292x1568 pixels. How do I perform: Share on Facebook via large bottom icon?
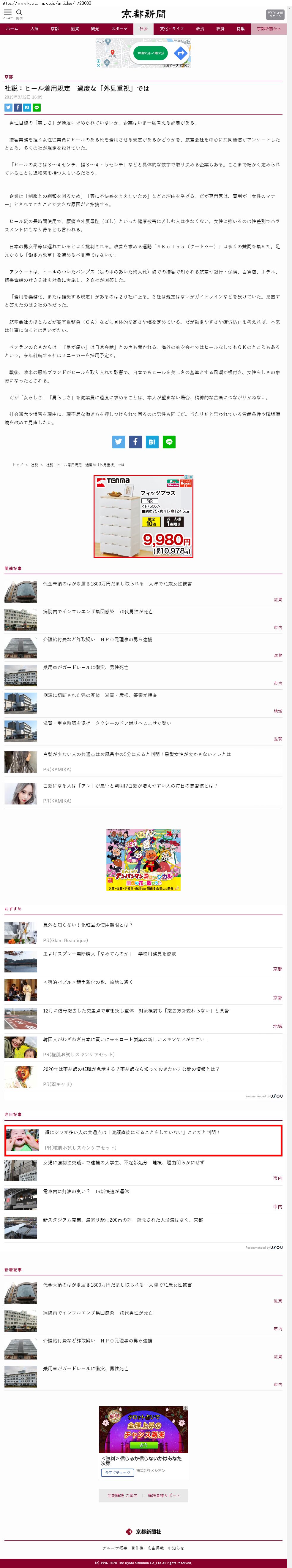coord(135,442)
